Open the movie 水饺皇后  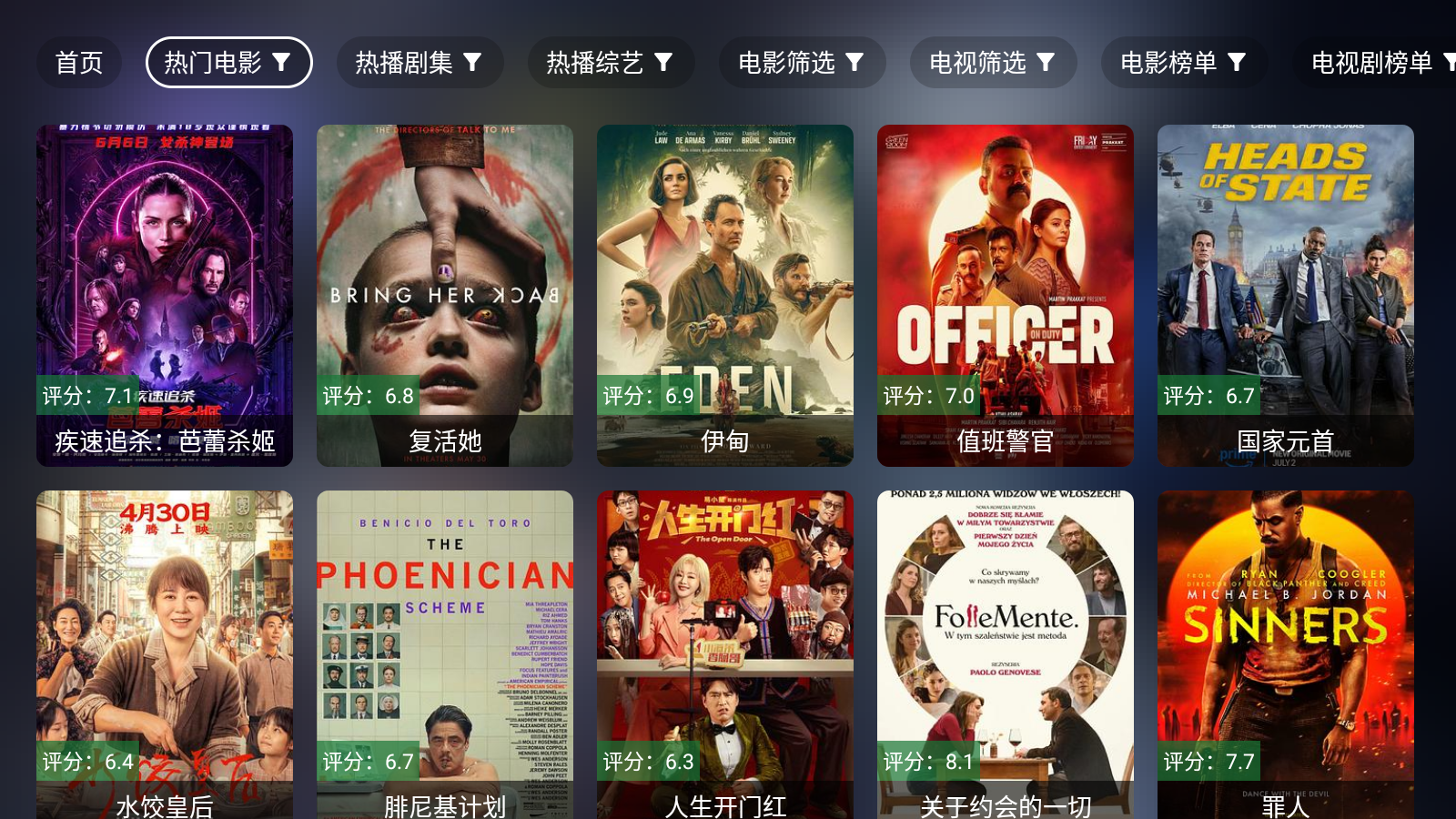coord(165,655)
